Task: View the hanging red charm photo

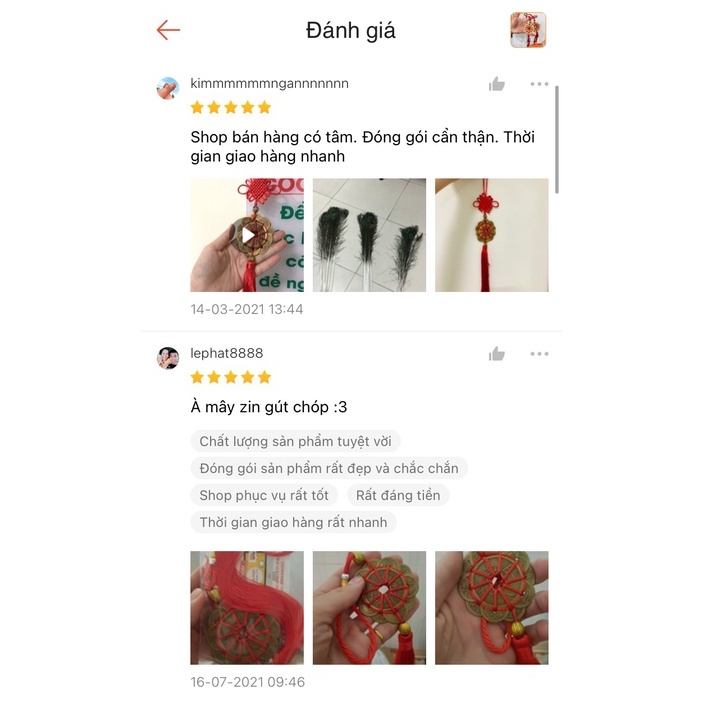Action: coord(492,235)
